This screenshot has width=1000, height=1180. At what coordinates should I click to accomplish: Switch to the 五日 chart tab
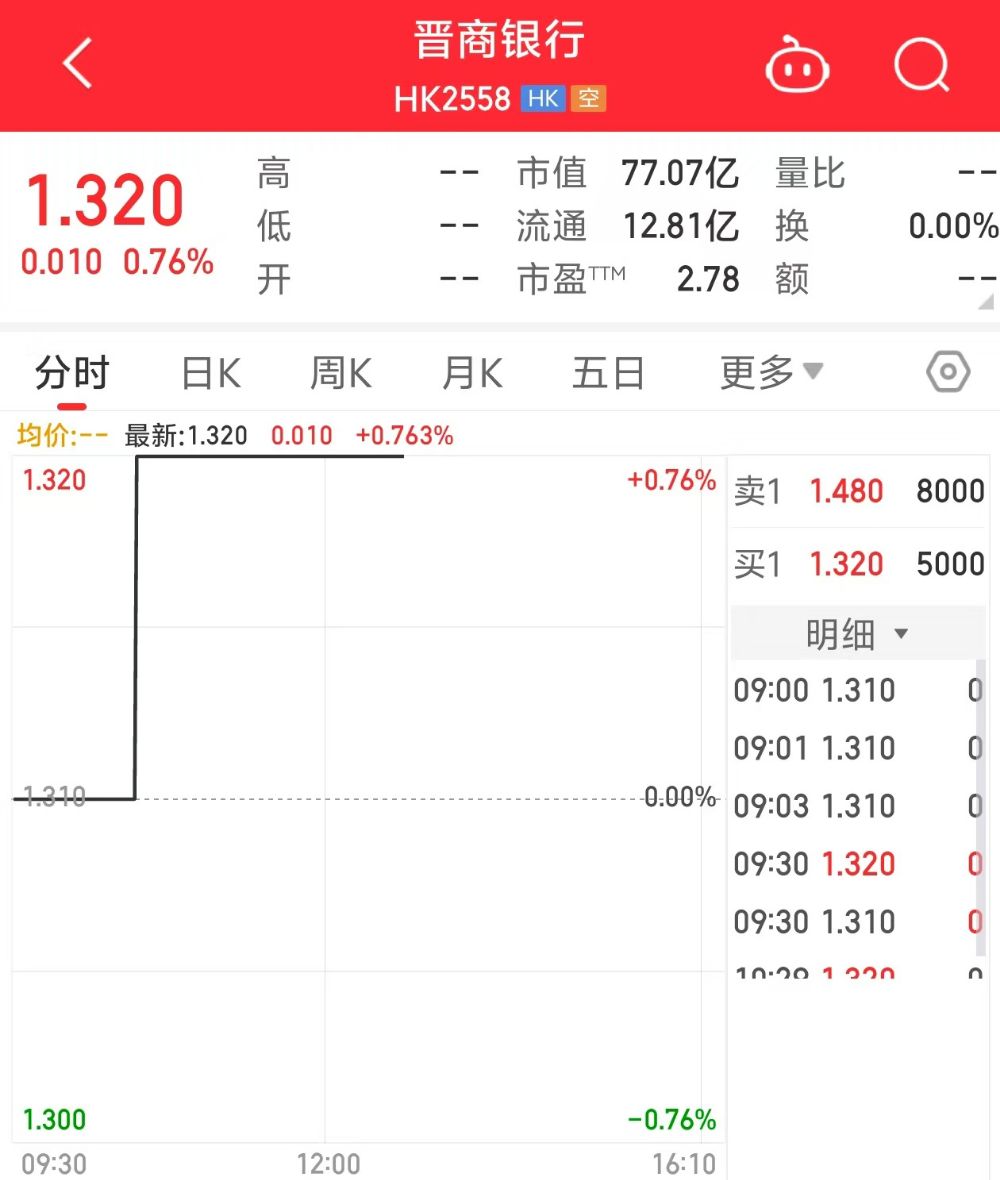point(608,374)
